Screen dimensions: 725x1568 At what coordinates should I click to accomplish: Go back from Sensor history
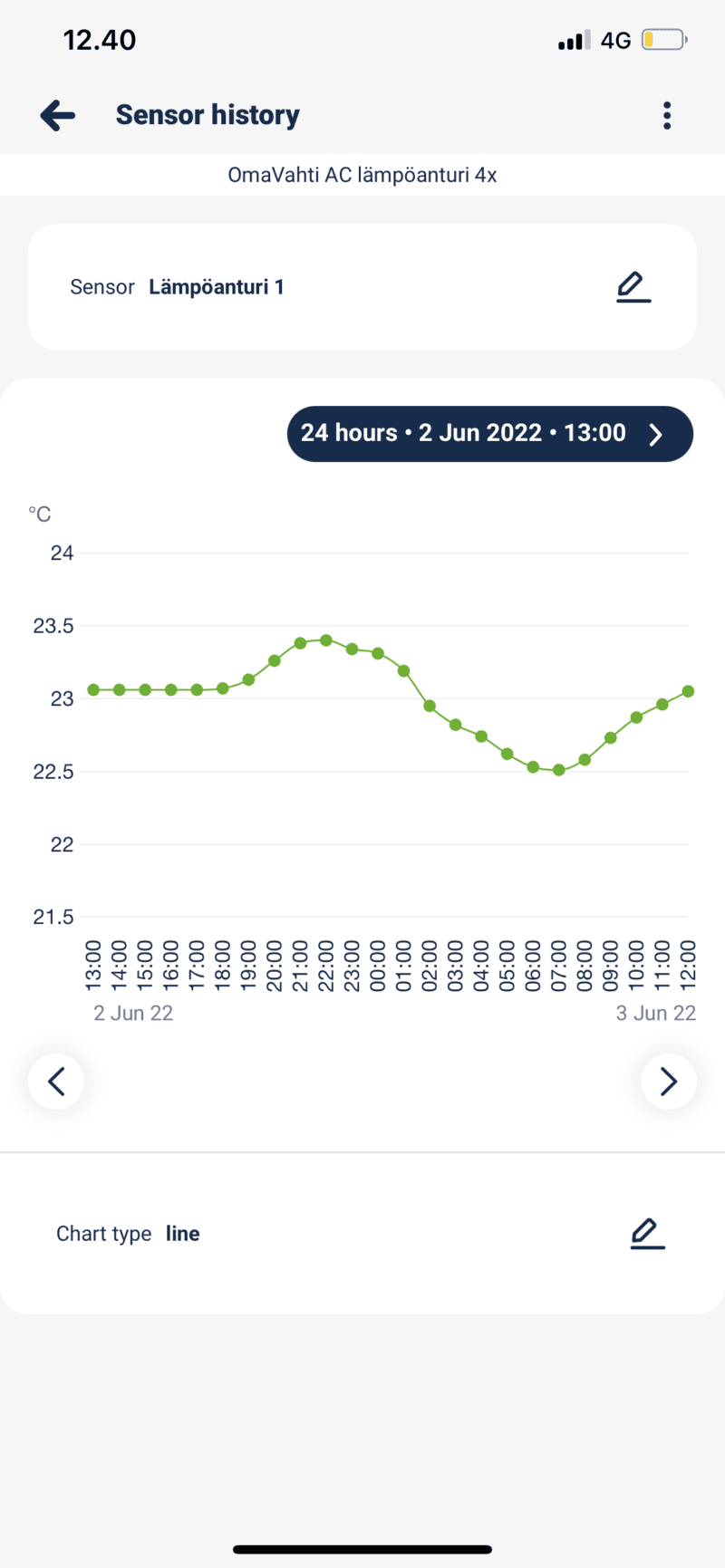tap(58, 115)
